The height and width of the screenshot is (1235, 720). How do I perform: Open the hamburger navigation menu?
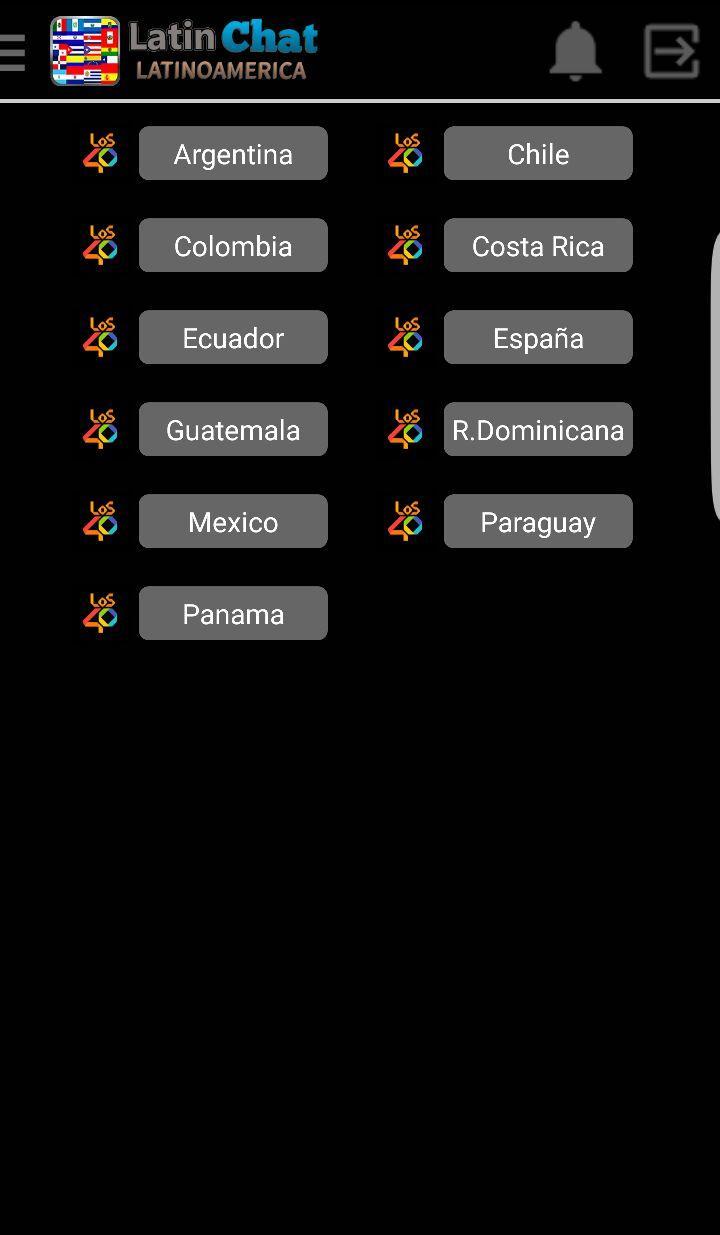click(13, 52)
